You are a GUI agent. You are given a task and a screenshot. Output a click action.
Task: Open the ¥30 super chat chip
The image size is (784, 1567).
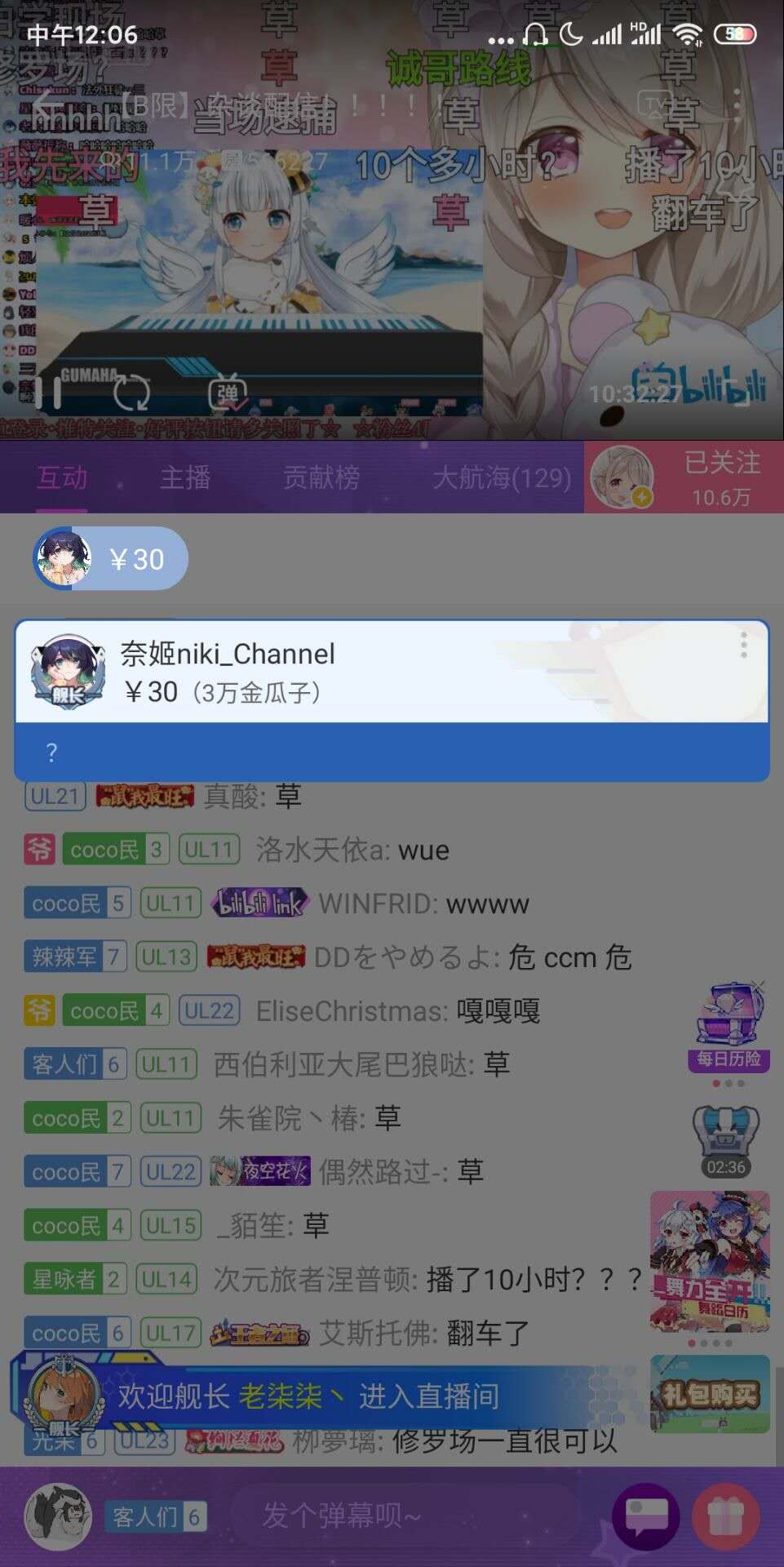(111, 559)
